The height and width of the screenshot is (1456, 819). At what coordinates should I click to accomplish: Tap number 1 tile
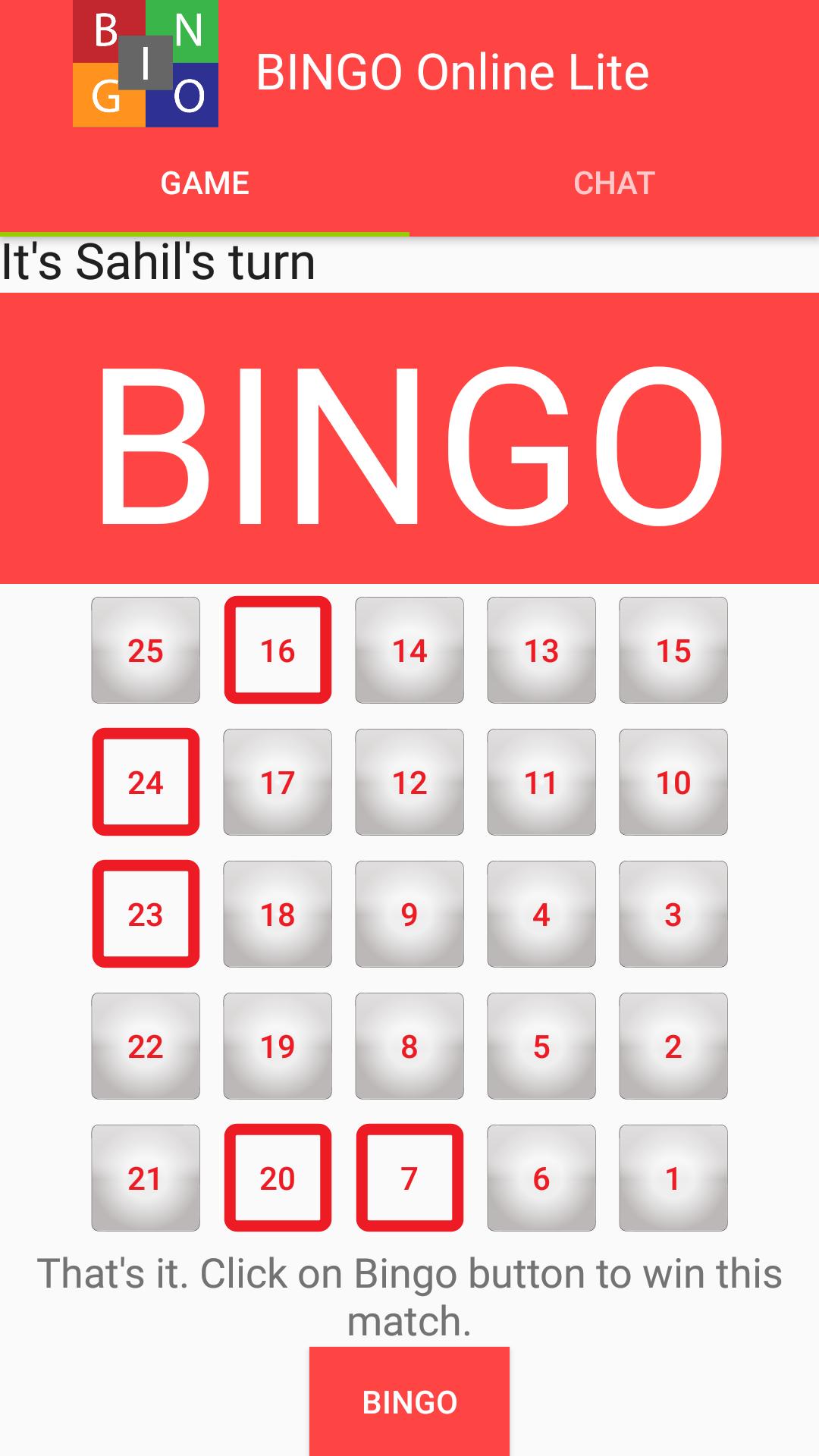tap(673, 1178)
